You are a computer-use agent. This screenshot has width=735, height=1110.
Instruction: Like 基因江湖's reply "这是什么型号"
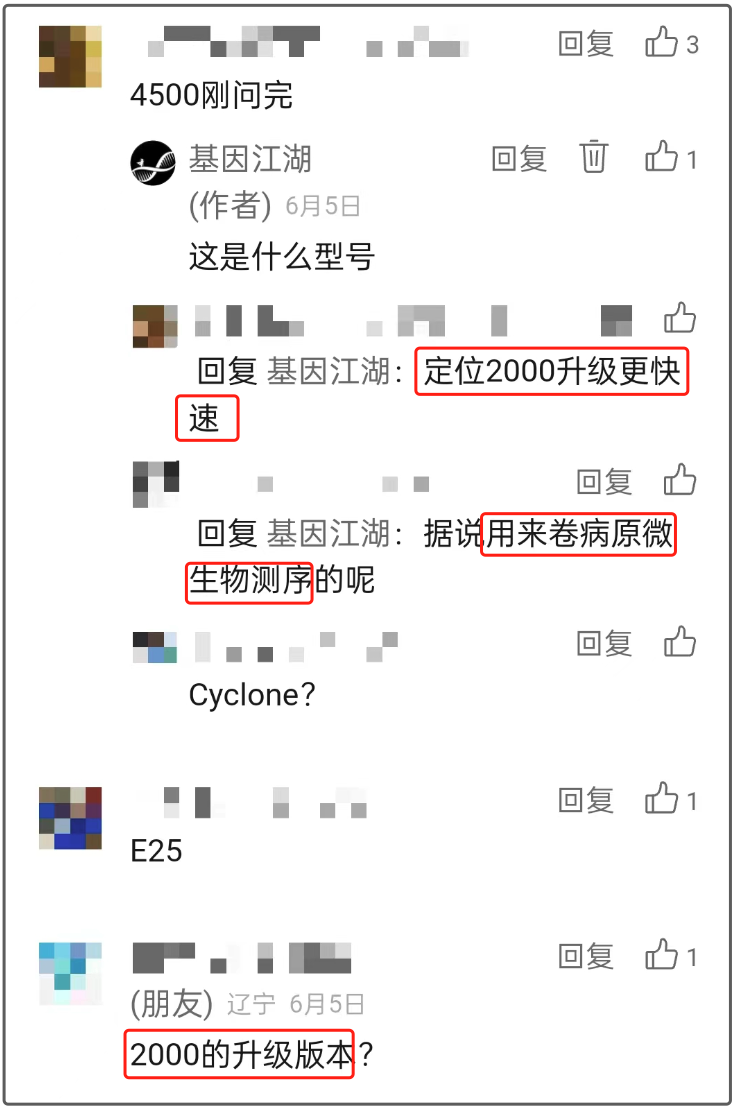pos(662,157)
